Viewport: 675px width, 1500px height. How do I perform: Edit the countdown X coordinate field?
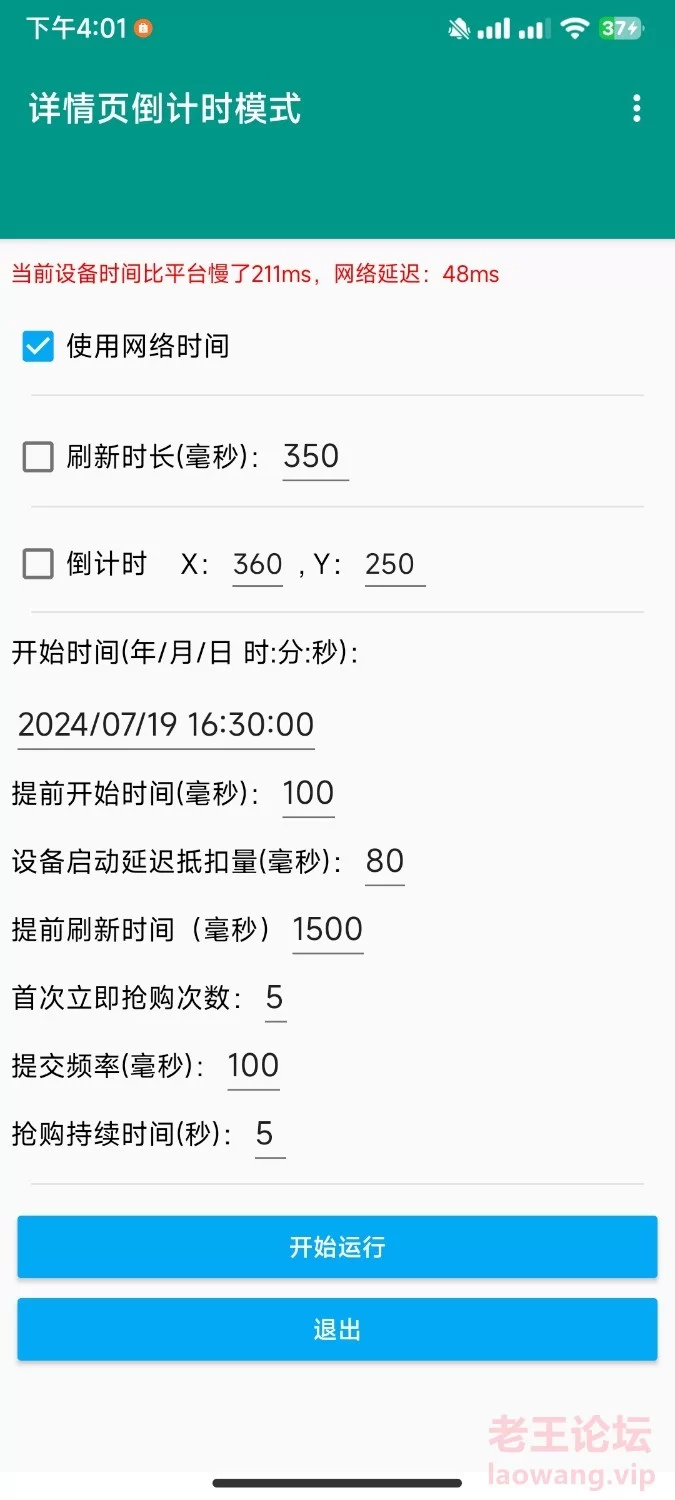coord(257,565)
